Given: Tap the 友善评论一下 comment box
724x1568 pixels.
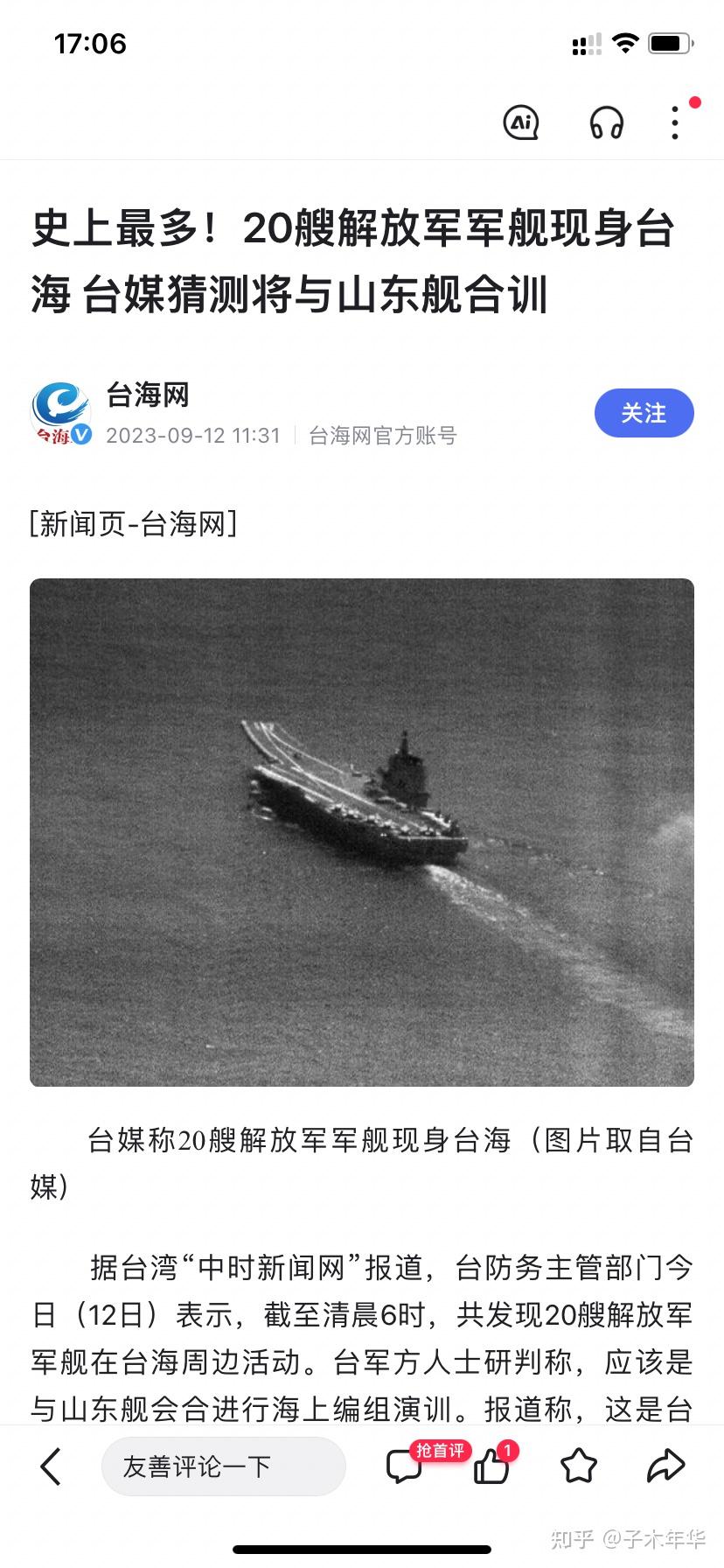Looking at the screenshot, I should 224,1466.
